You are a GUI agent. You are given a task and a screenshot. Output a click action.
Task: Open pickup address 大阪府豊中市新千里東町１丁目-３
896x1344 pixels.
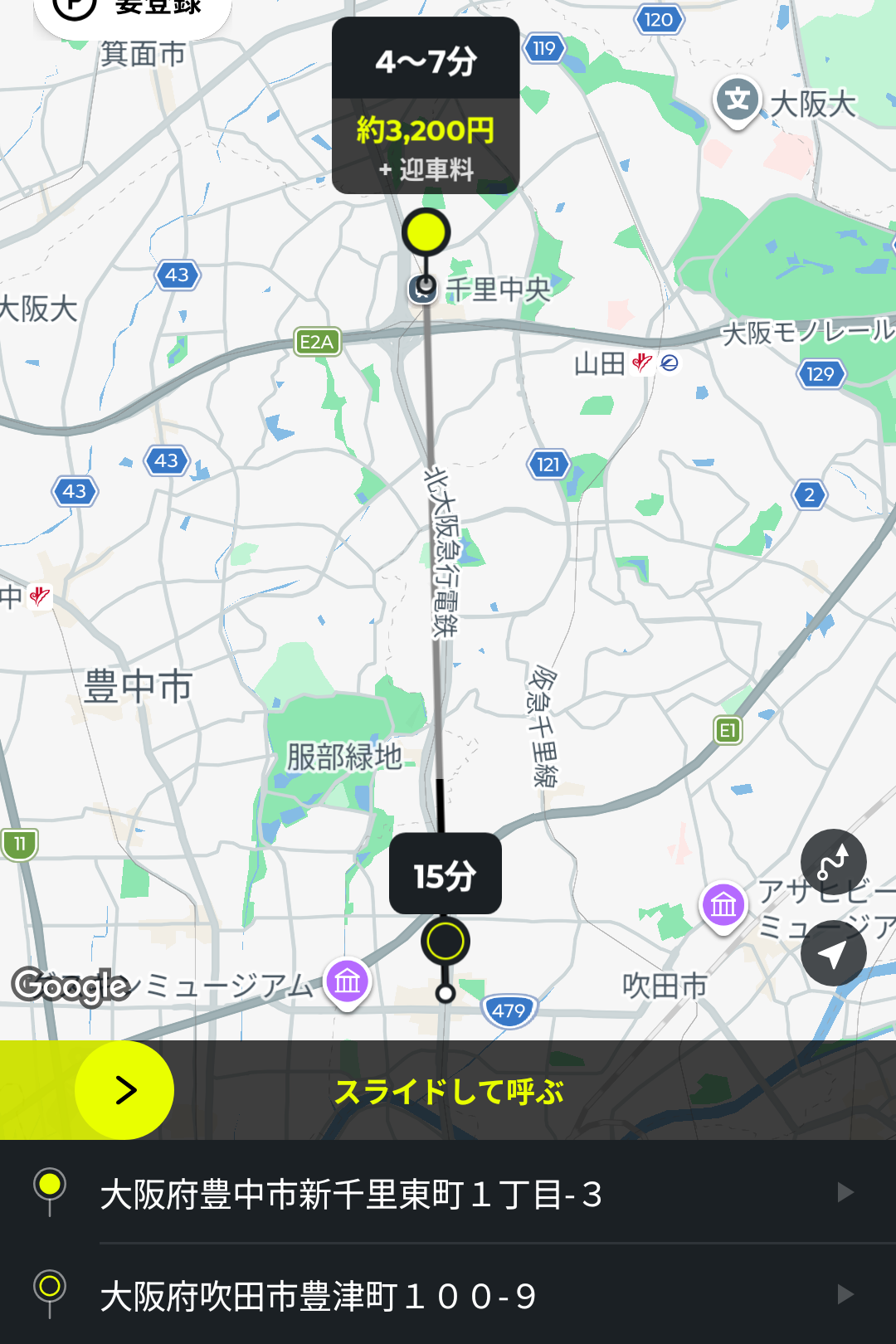[x=448, y=1194]
